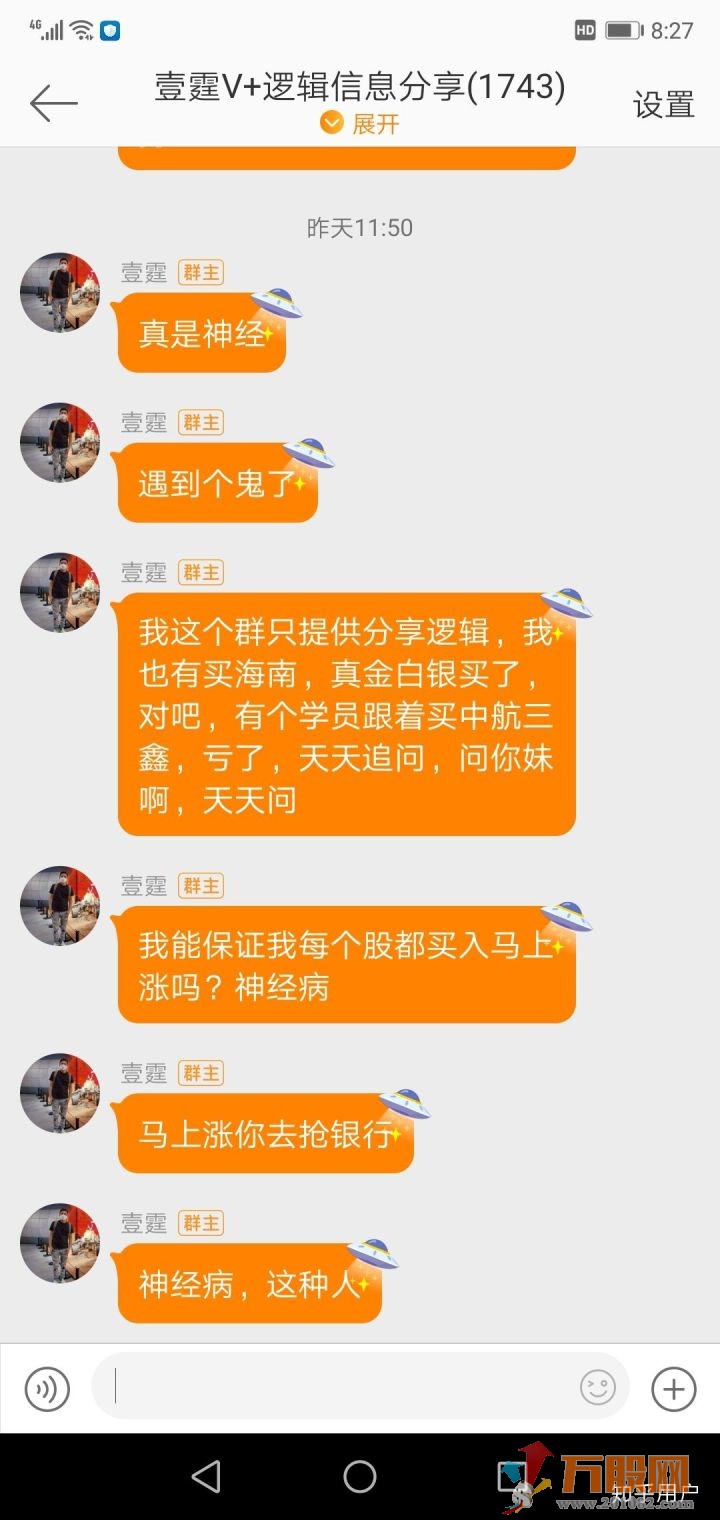The height and width of the screenshot is (1520, 720).
Task: Expand the 展开 dropdown under the title
Action: coord(360,124)
